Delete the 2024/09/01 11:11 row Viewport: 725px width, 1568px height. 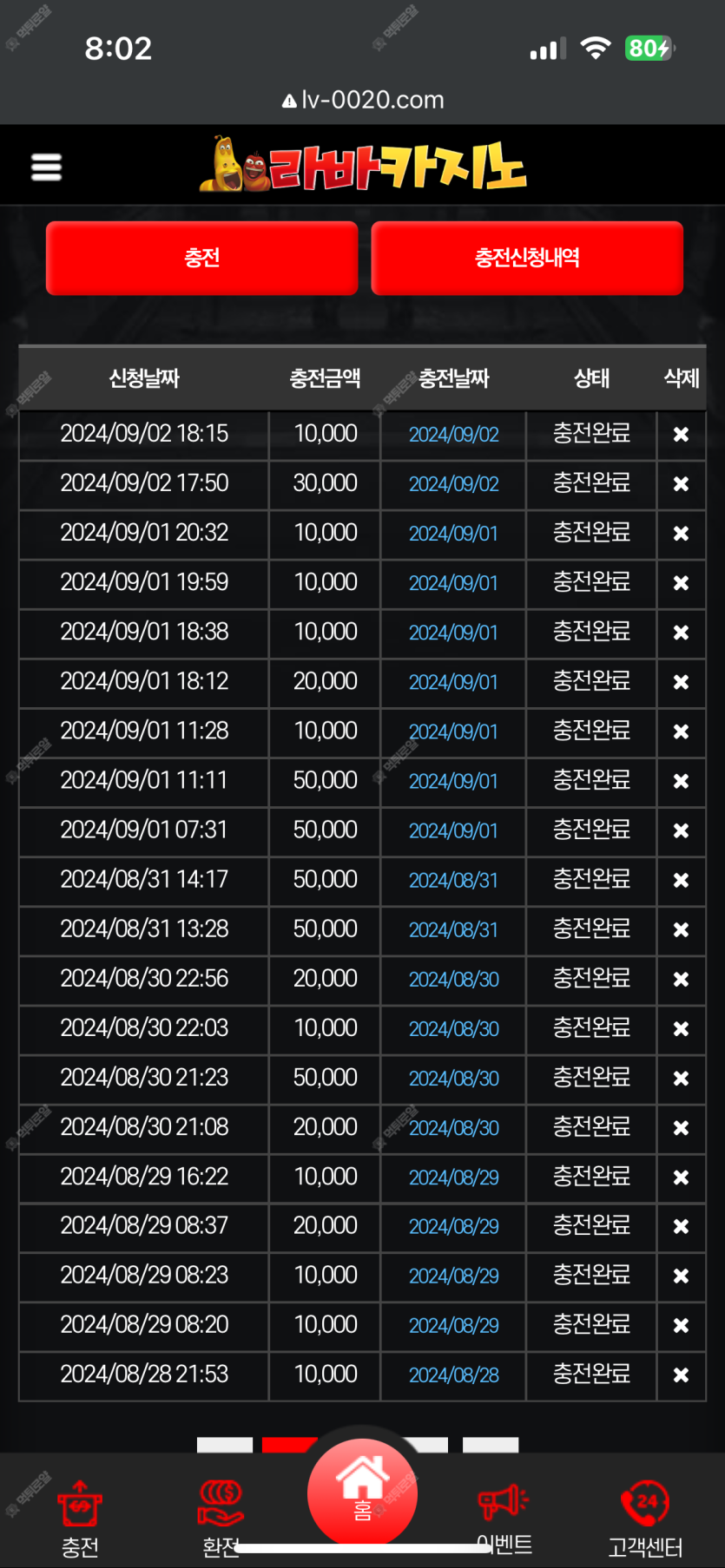(681, 781)
